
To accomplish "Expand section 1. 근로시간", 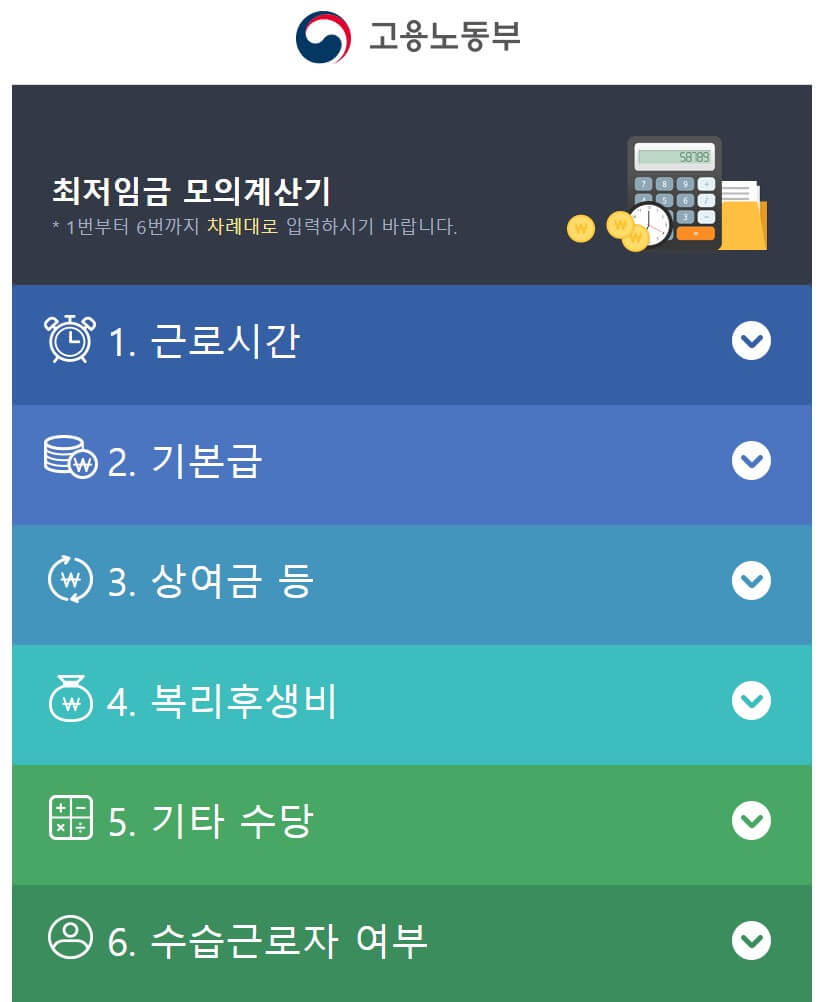I will [x=751, y=339].
